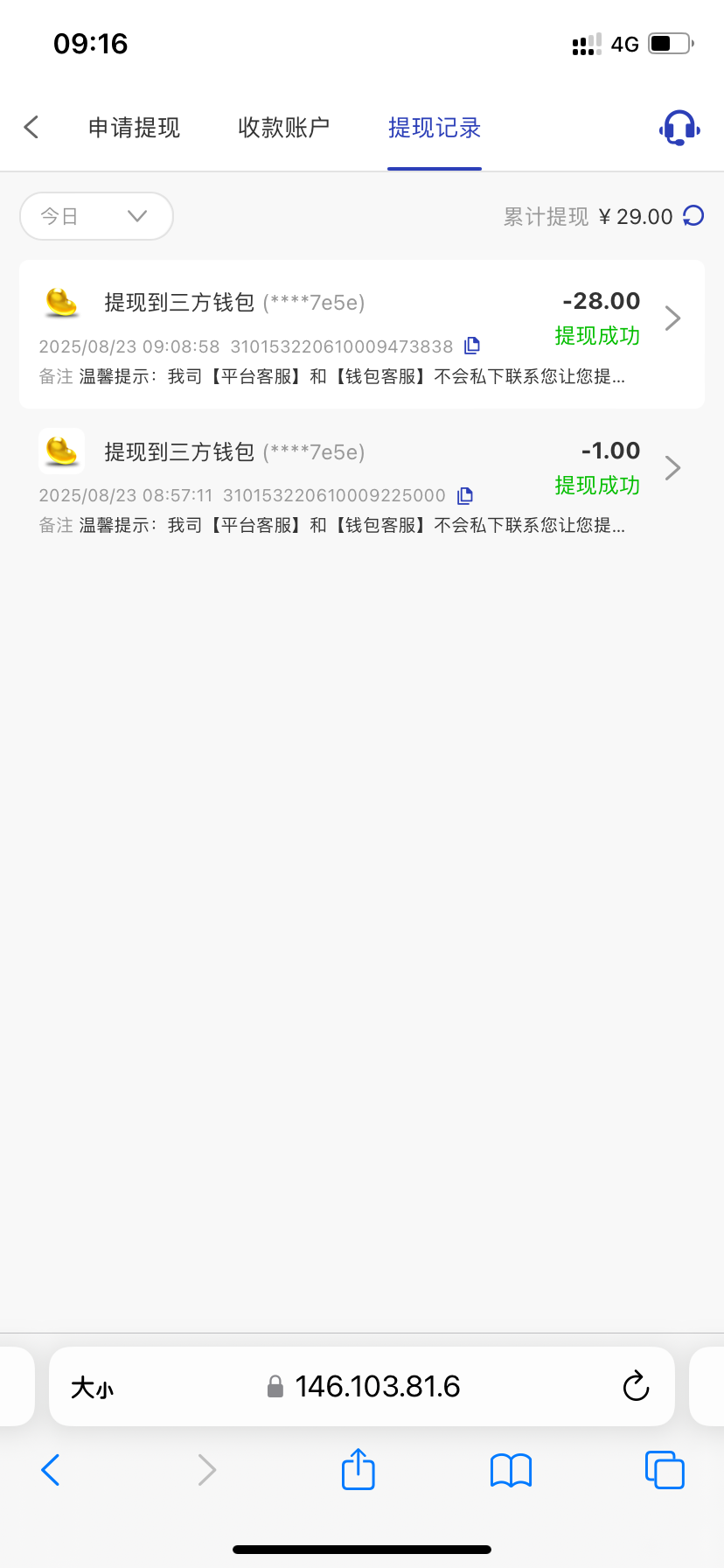This screenshot has height=1568, width=724.
Task: Copy order number ending in 9225000
Action: pyautogui.click(x=465, y=495)
